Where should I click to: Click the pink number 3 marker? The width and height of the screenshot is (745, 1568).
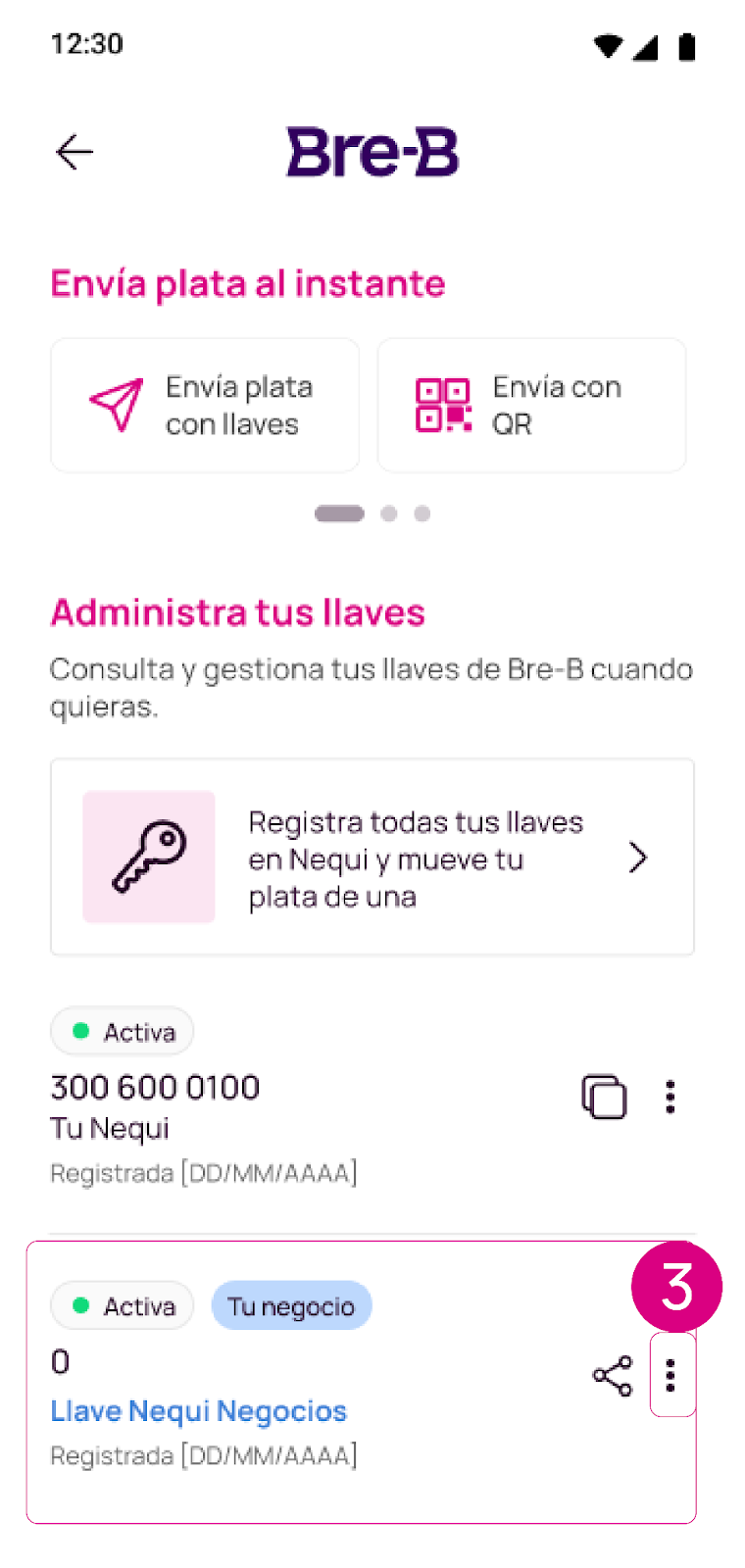coord(677,1287)
